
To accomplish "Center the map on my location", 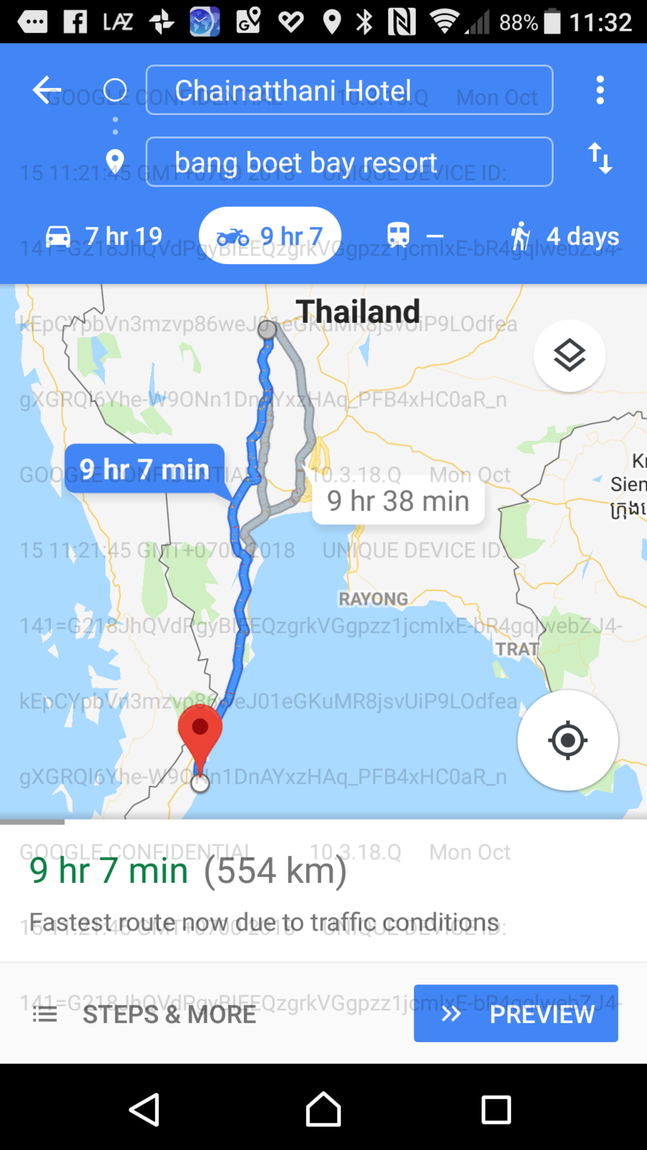I will pos(567,741).
